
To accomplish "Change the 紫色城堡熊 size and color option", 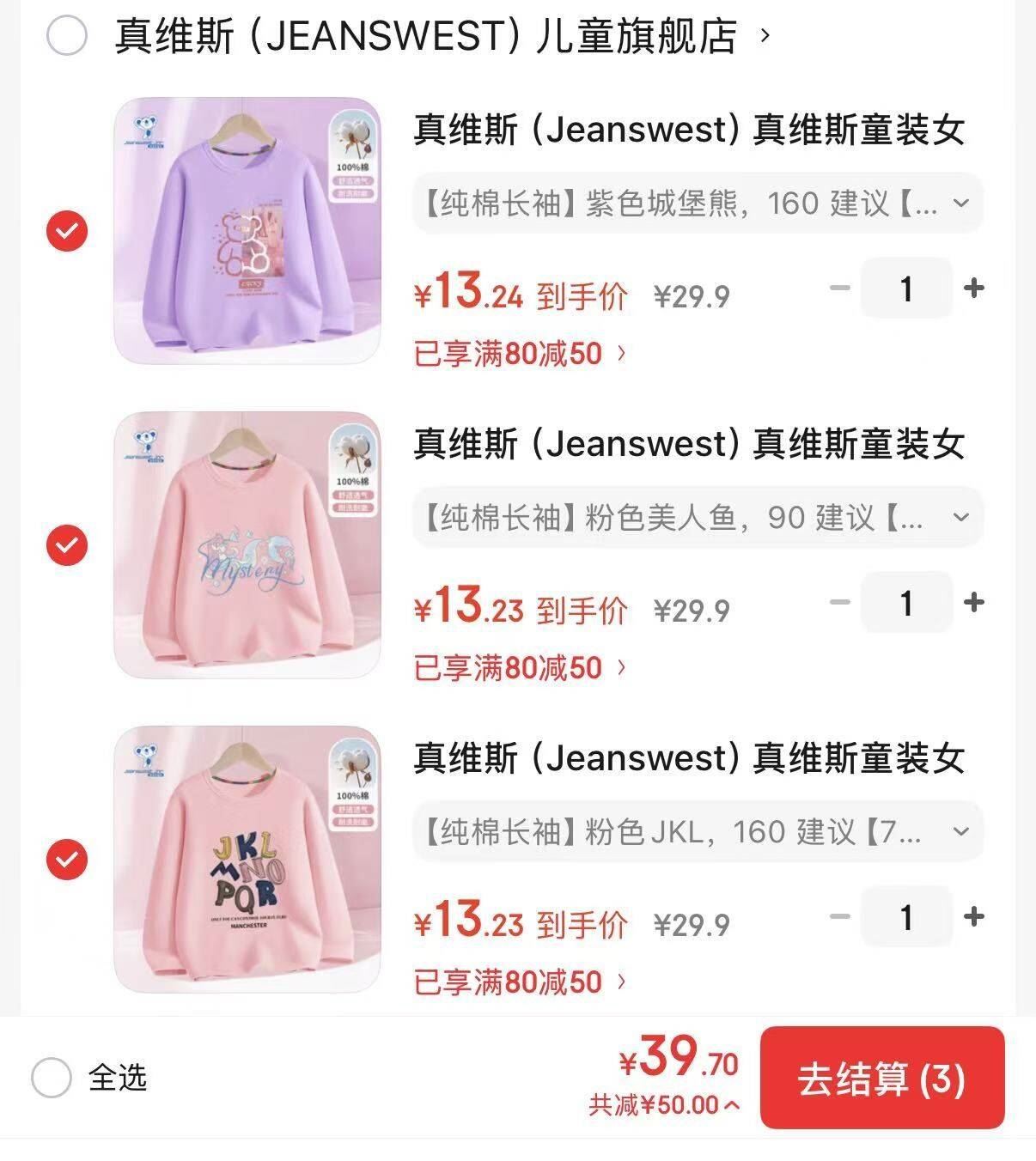I will pos(698,204).
